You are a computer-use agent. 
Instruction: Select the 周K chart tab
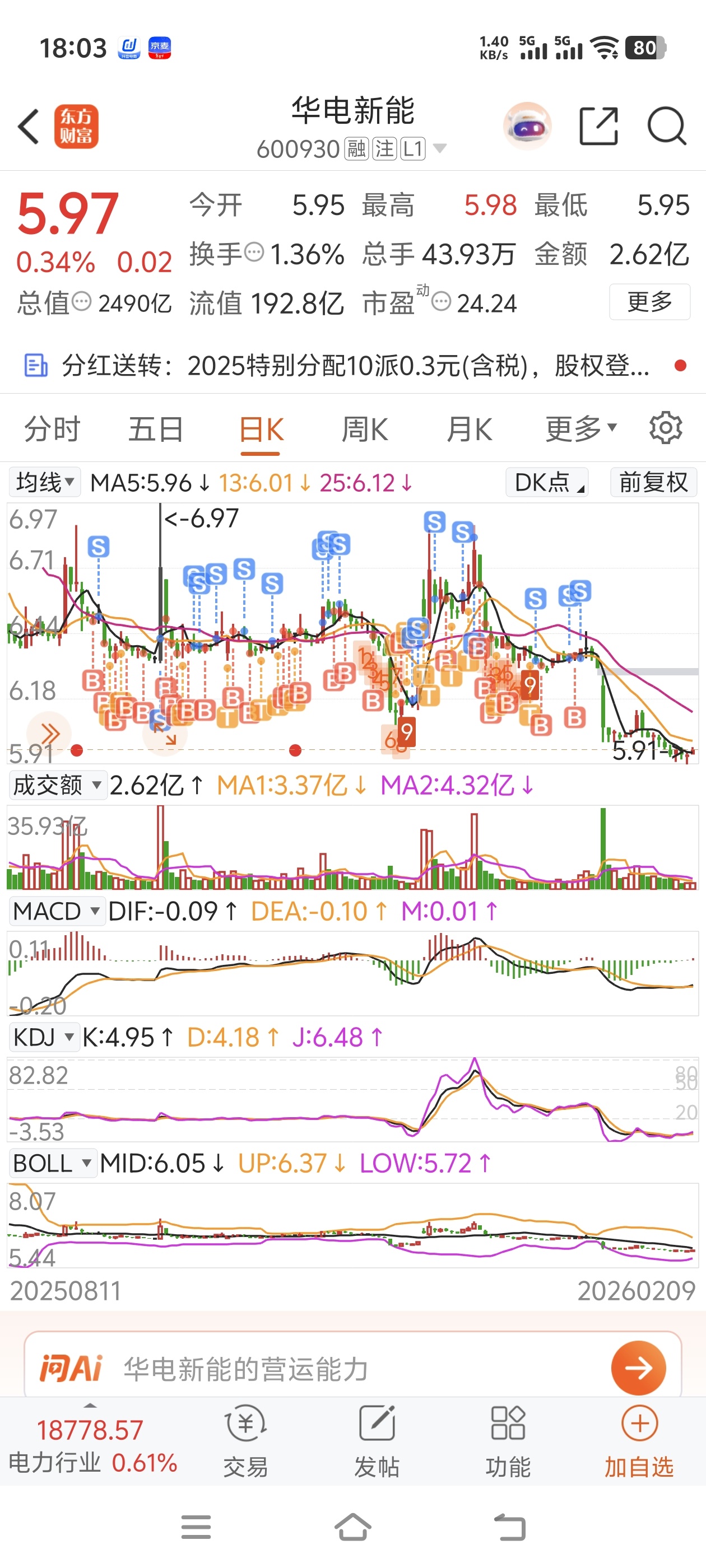click(x=364, y=429)
